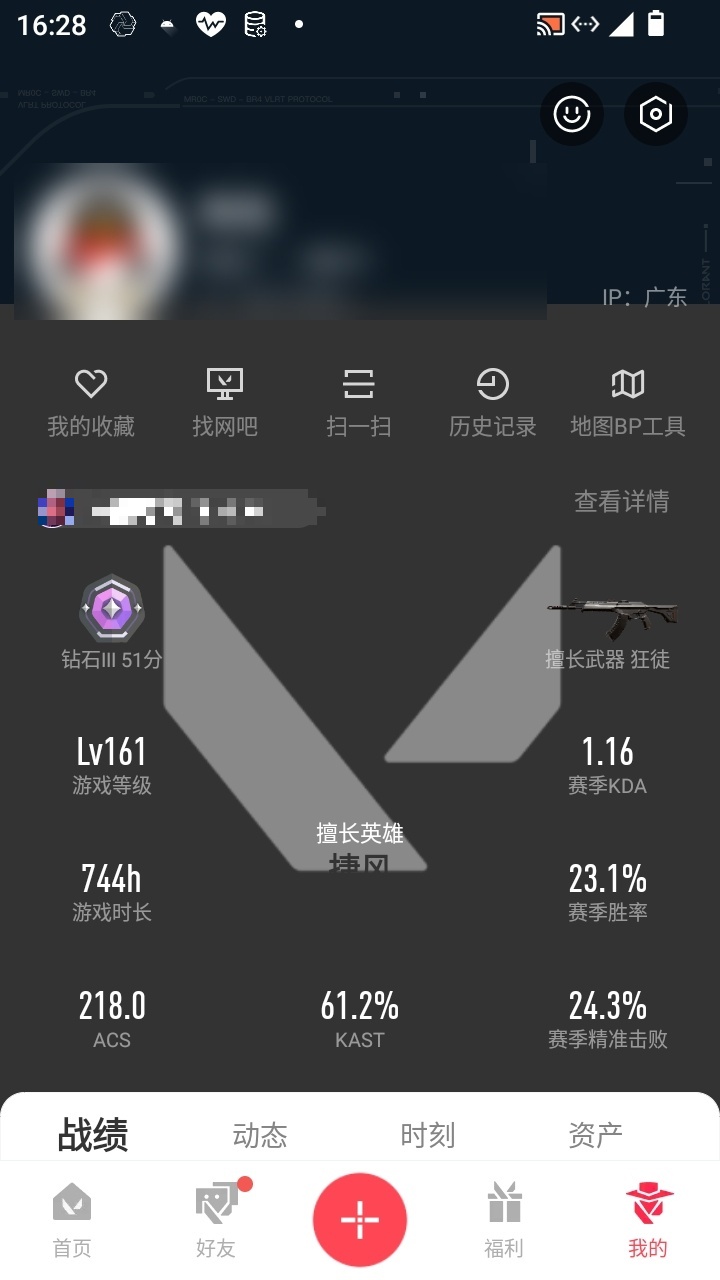
Task: Switch to the 战绩 tab
Action: click(x=93, y=1135)
